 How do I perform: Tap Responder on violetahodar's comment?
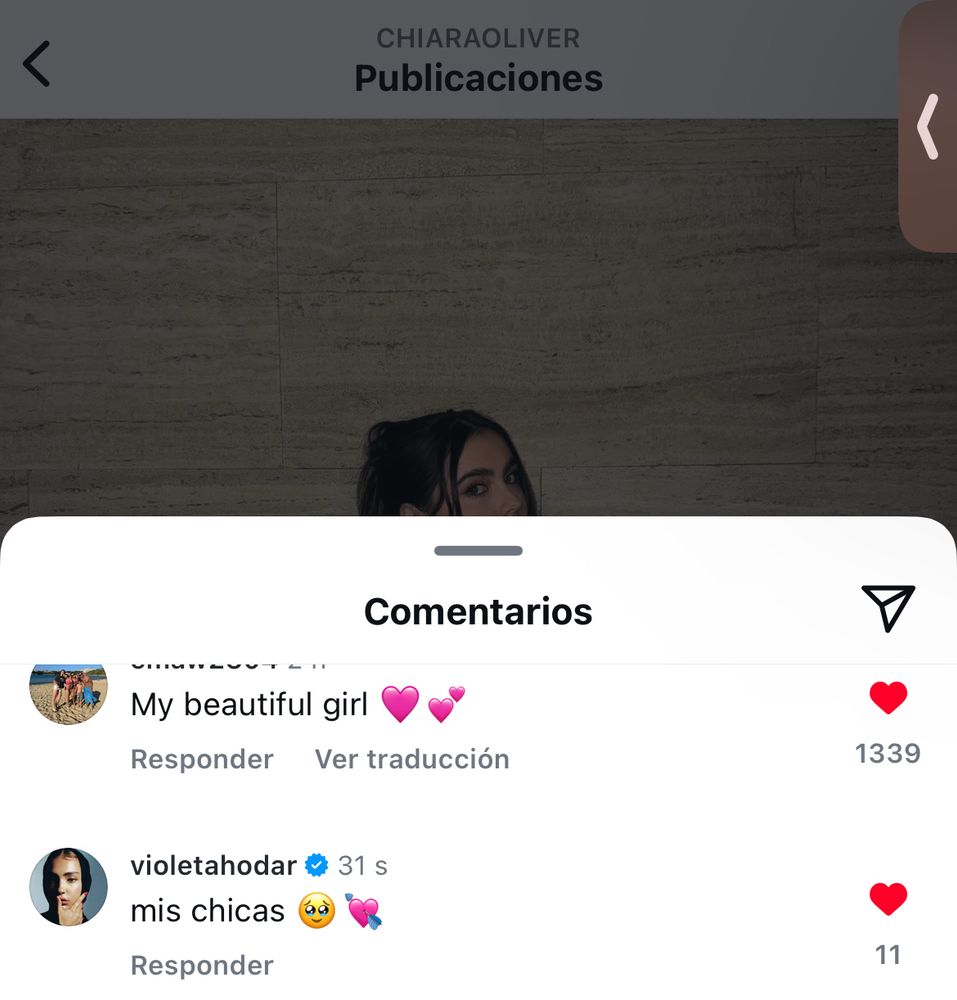(202, 965)
